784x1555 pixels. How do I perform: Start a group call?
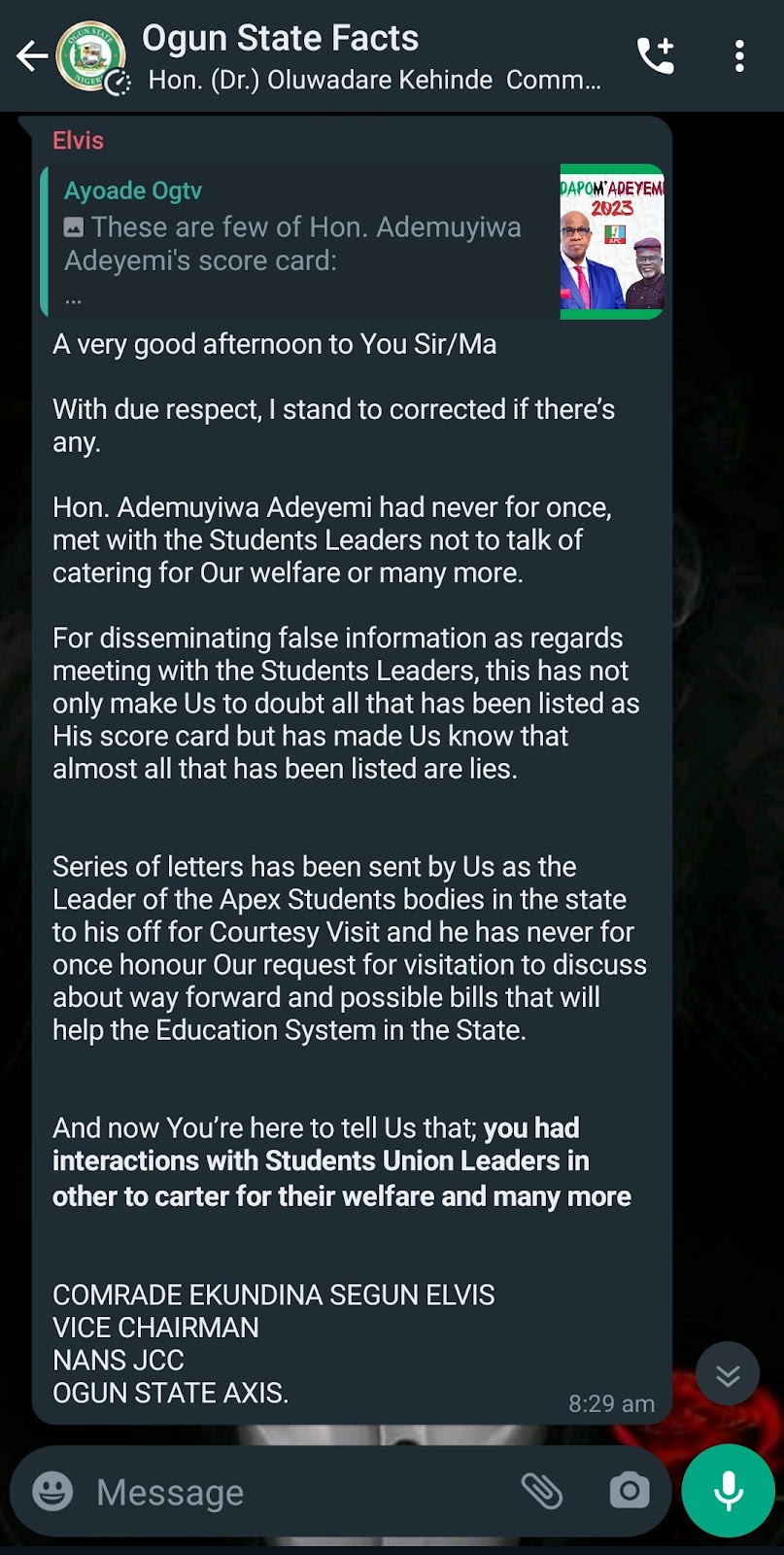pyautogui.click(x=656, y=56)
